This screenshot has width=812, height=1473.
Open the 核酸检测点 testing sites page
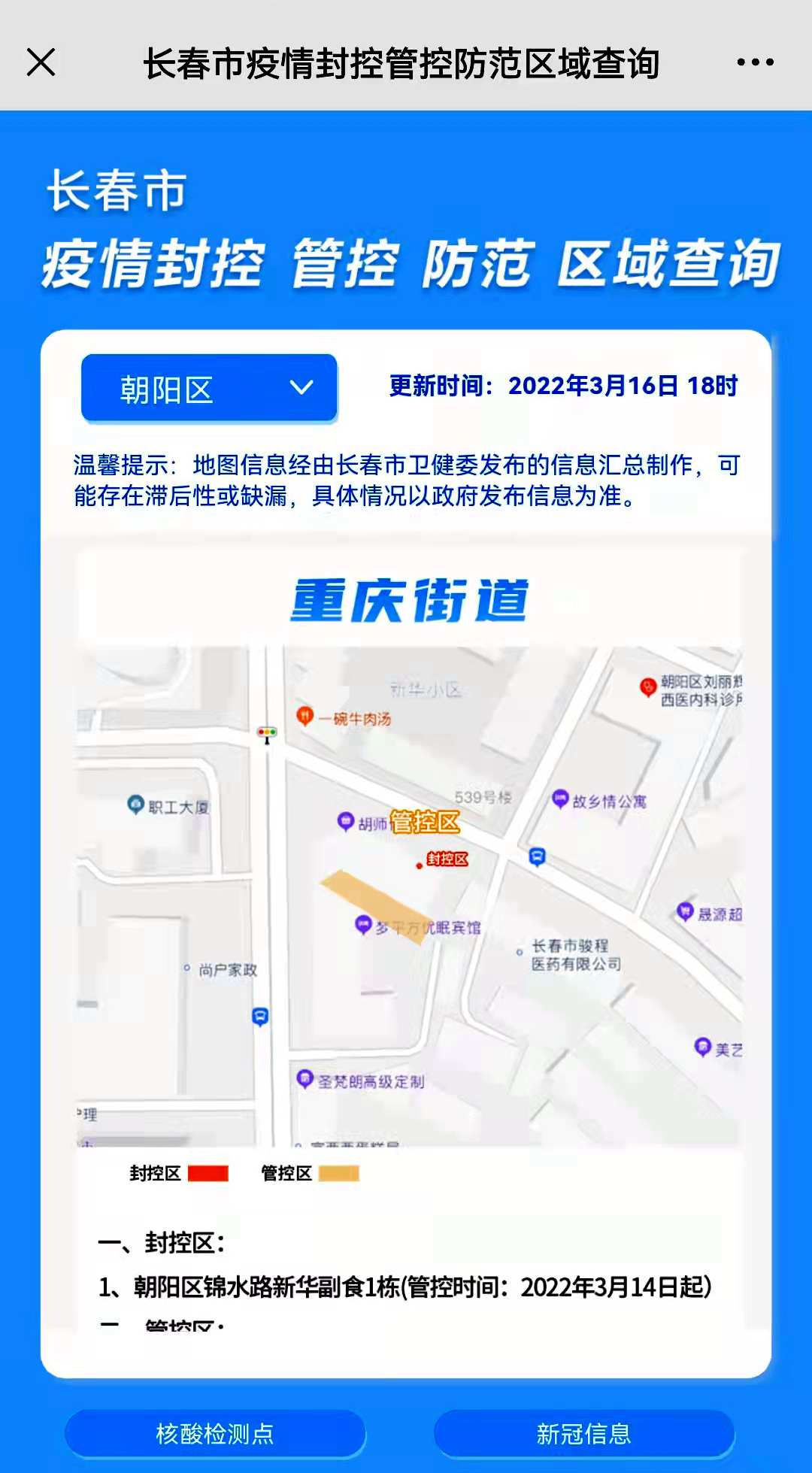(215, 1433)
